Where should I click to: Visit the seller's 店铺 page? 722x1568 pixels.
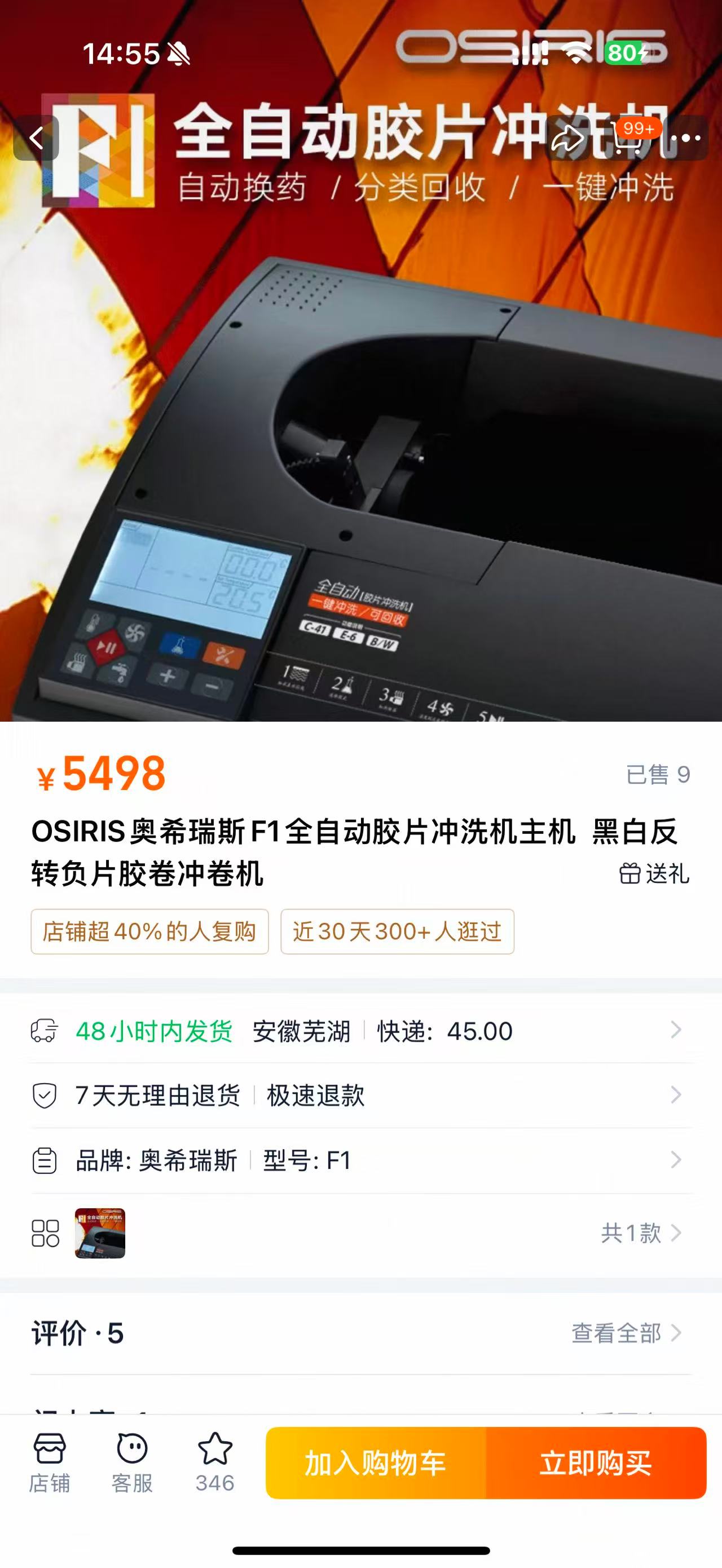(x=49, y=1463)
